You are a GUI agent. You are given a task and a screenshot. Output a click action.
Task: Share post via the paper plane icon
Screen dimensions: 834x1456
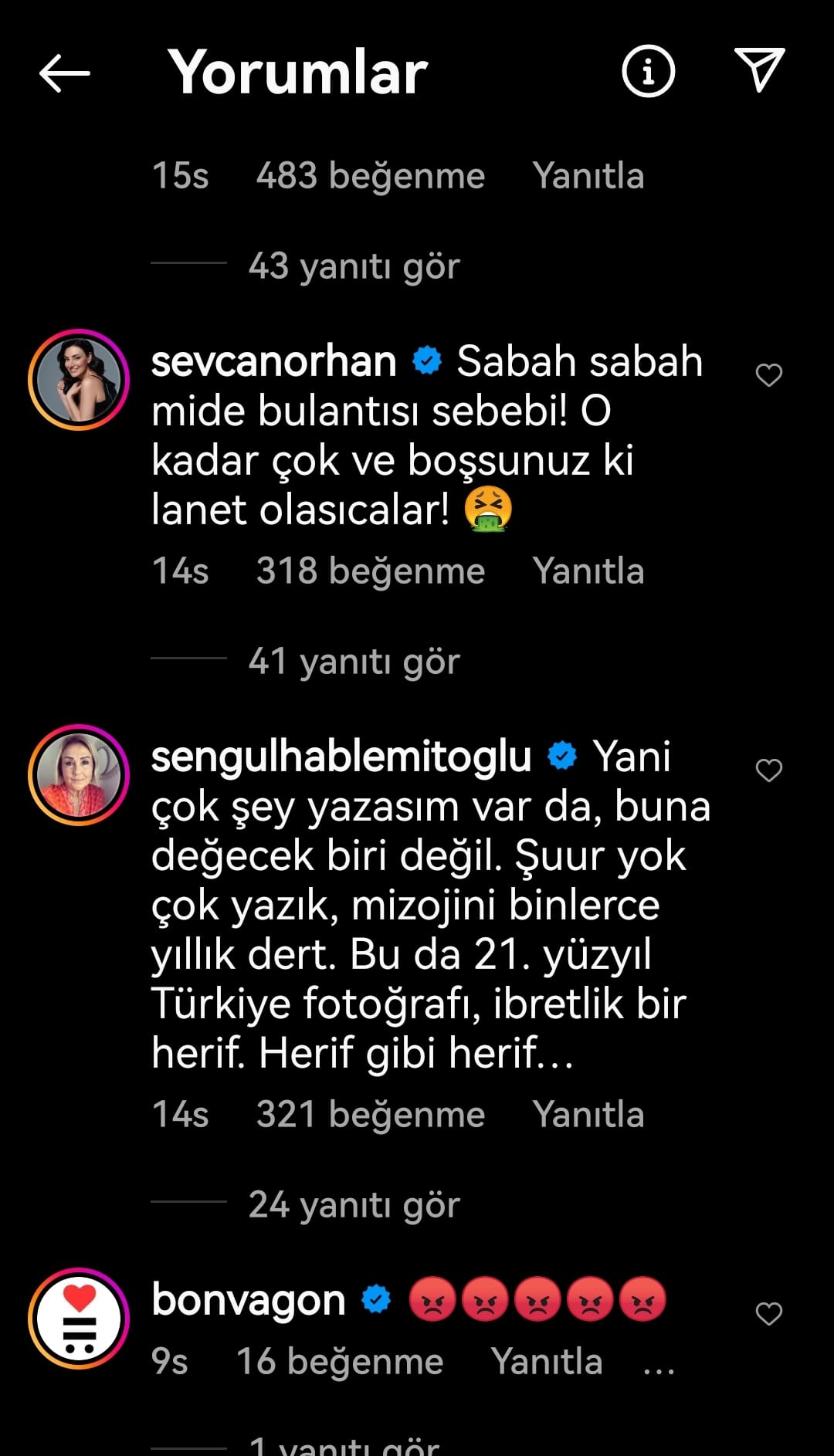point(759,70)
